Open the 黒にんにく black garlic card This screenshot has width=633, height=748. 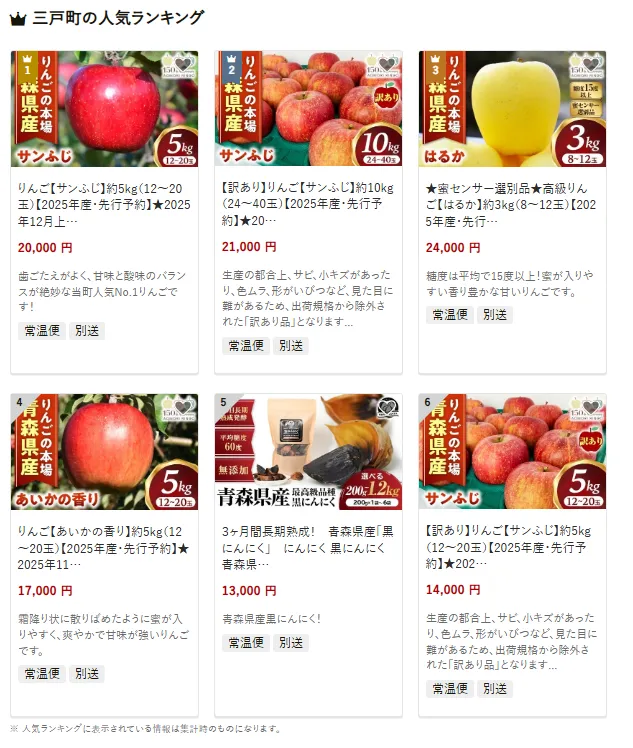308,452
